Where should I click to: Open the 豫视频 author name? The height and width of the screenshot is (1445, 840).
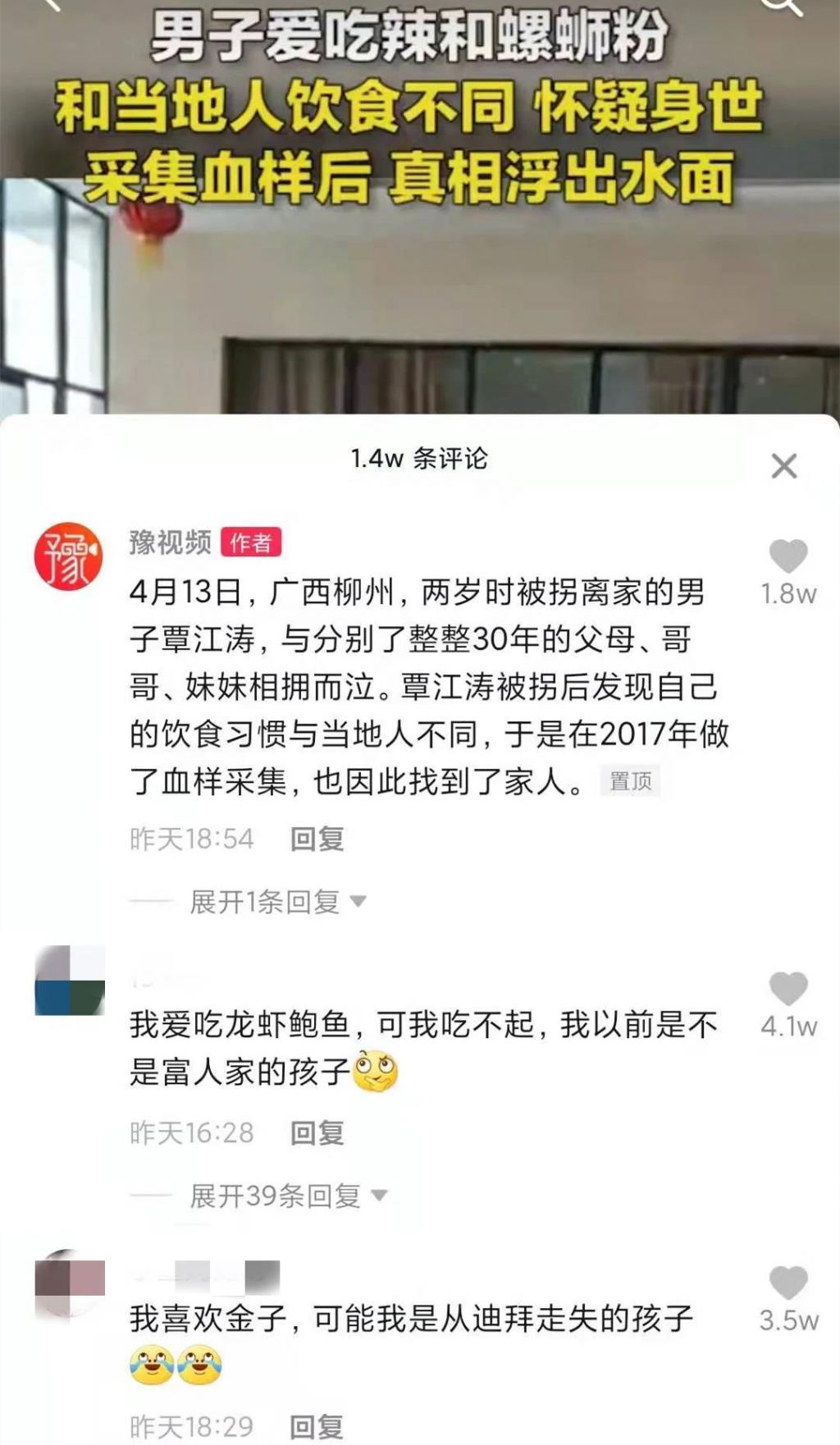pyautogui.click(x=170, y=542)
